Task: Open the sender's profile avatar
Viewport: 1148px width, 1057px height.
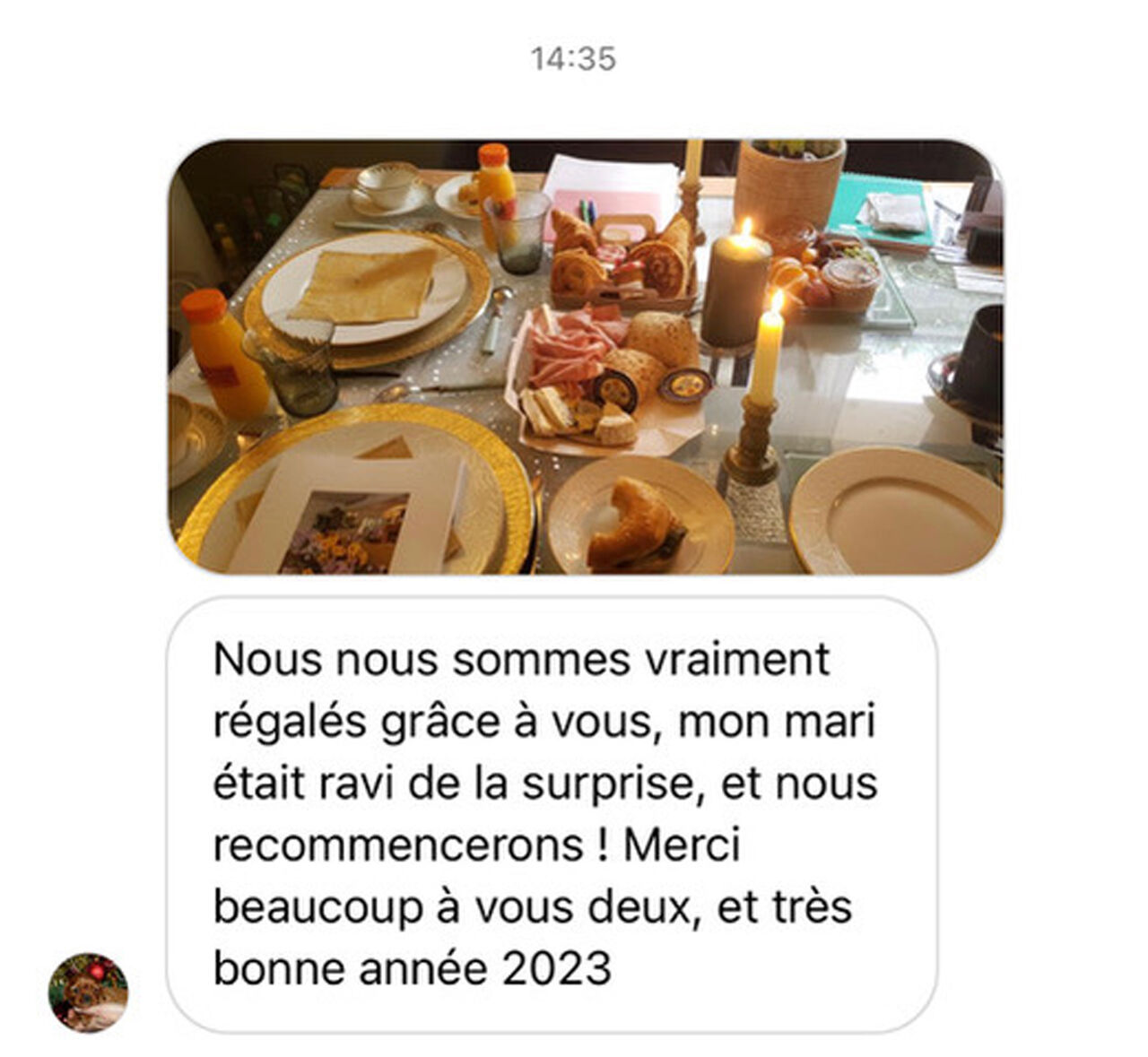Action: [88, 992]
